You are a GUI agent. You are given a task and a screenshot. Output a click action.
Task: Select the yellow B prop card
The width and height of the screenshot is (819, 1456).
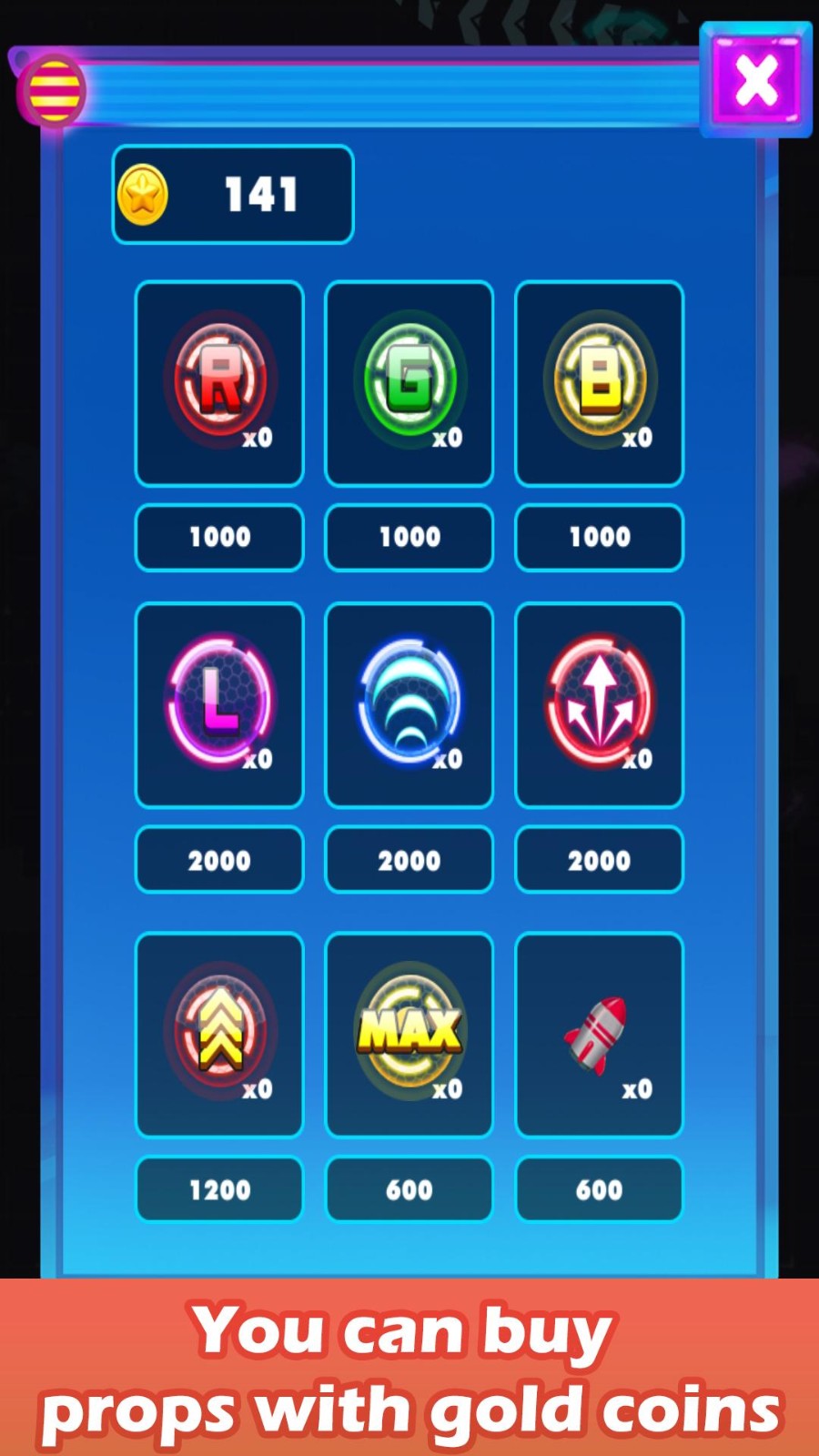coord(600,383)
